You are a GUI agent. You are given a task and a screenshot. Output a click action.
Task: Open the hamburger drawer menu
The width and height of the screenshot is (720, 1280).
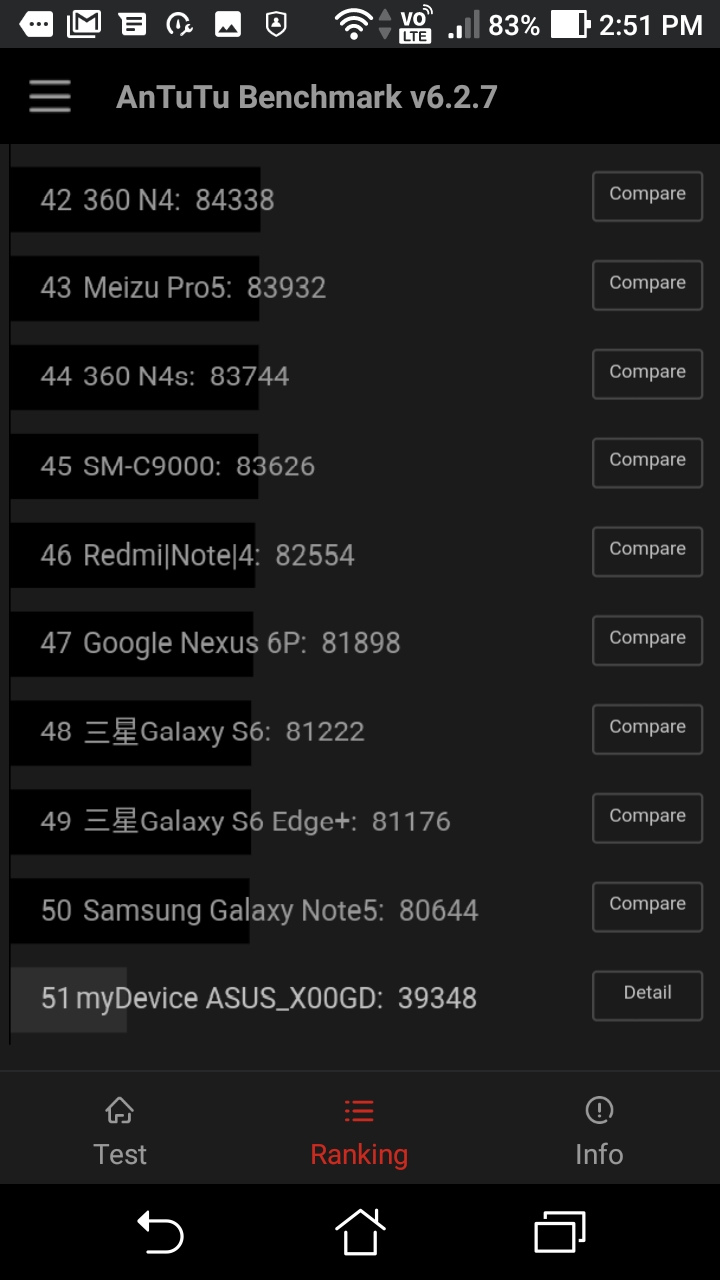point(49,97)
